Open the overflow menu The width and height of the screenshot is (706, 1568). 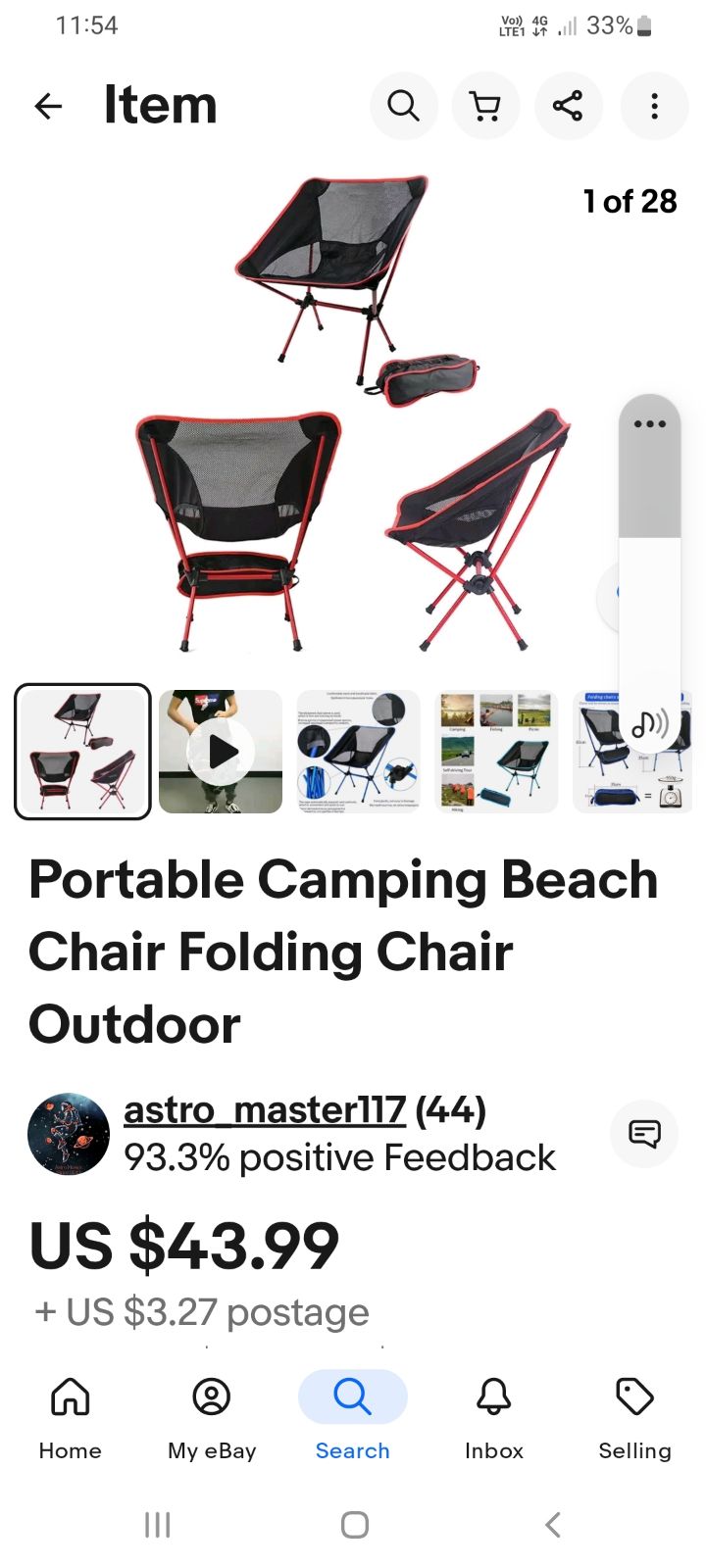(654, 106)
